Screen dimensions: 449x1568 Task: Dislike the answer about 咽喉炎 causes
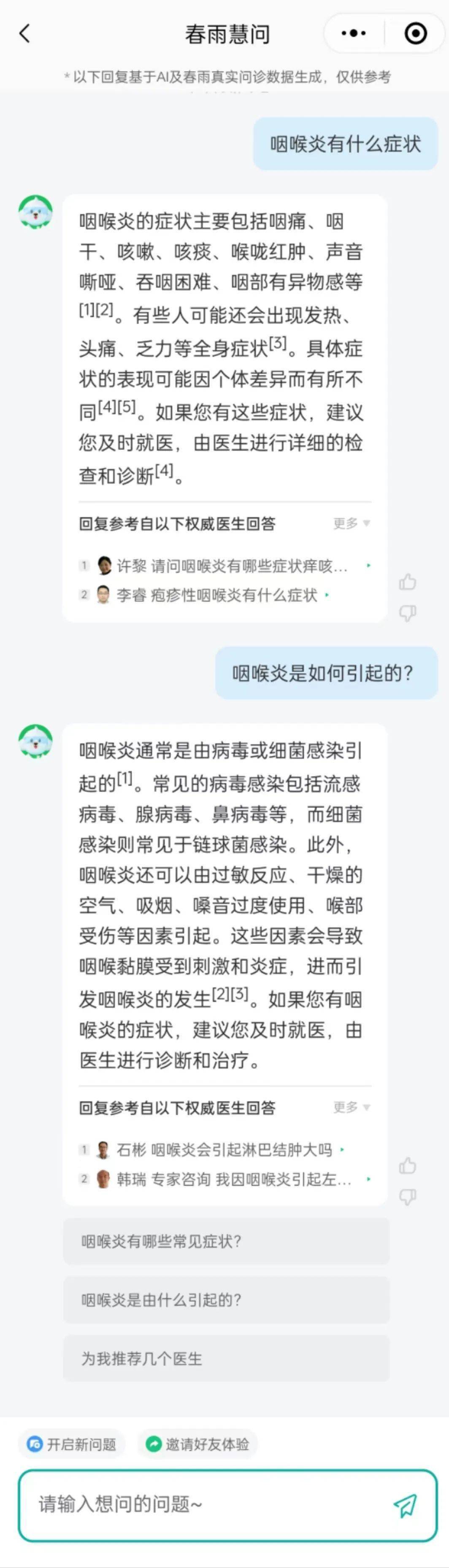407,1197
